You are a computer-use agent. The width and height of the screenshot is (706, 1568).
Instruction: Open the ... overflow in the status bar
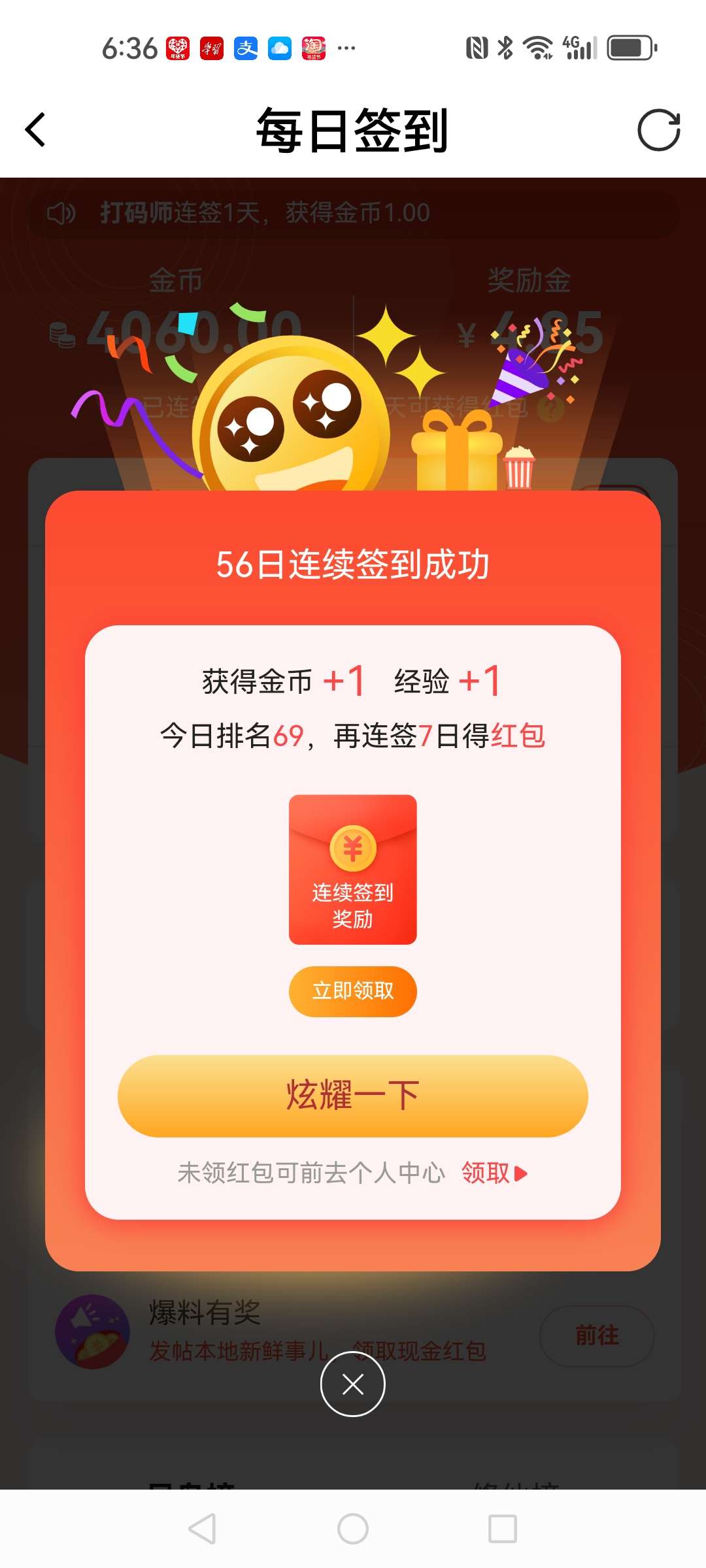click(346, 48)
